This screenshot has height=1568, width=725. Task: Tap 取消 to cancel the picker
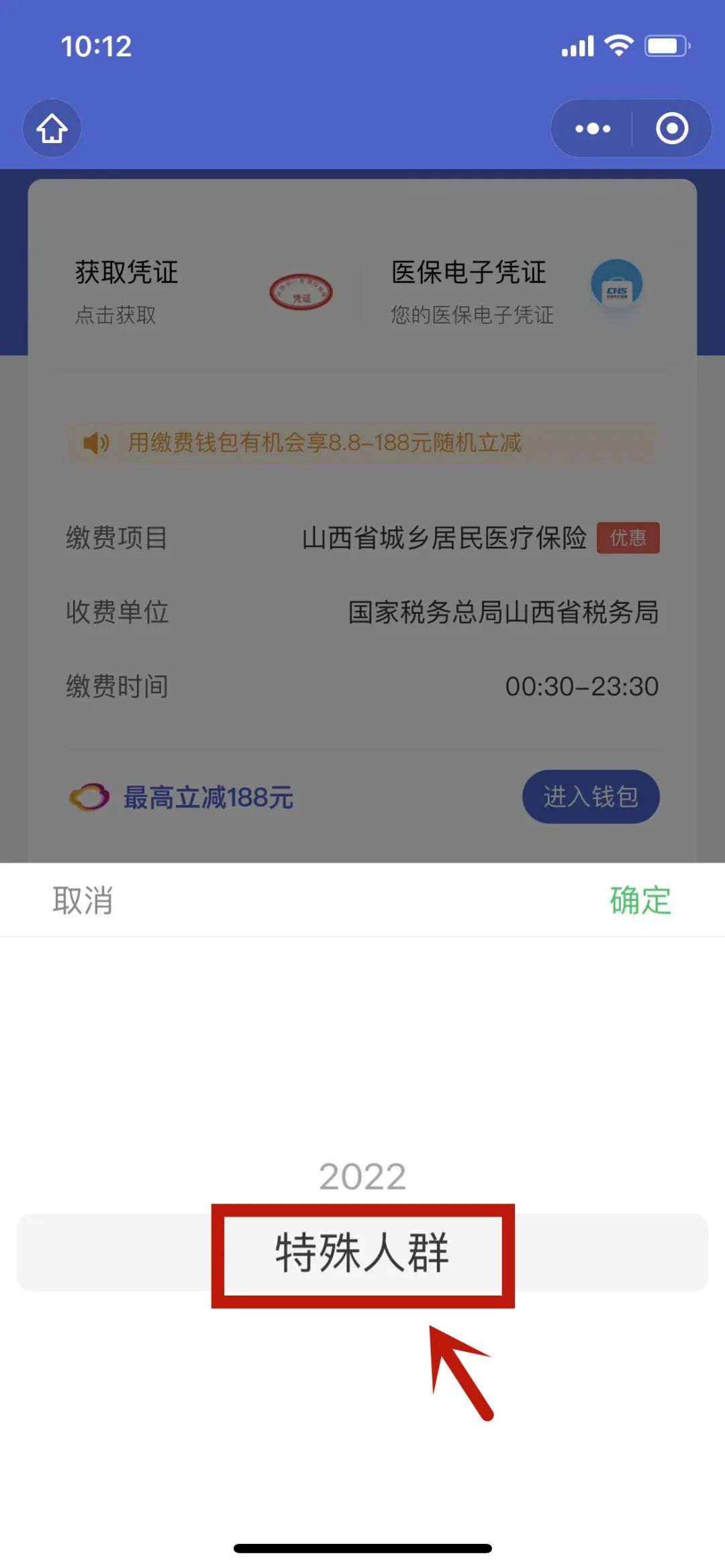[x=83, y=900]
